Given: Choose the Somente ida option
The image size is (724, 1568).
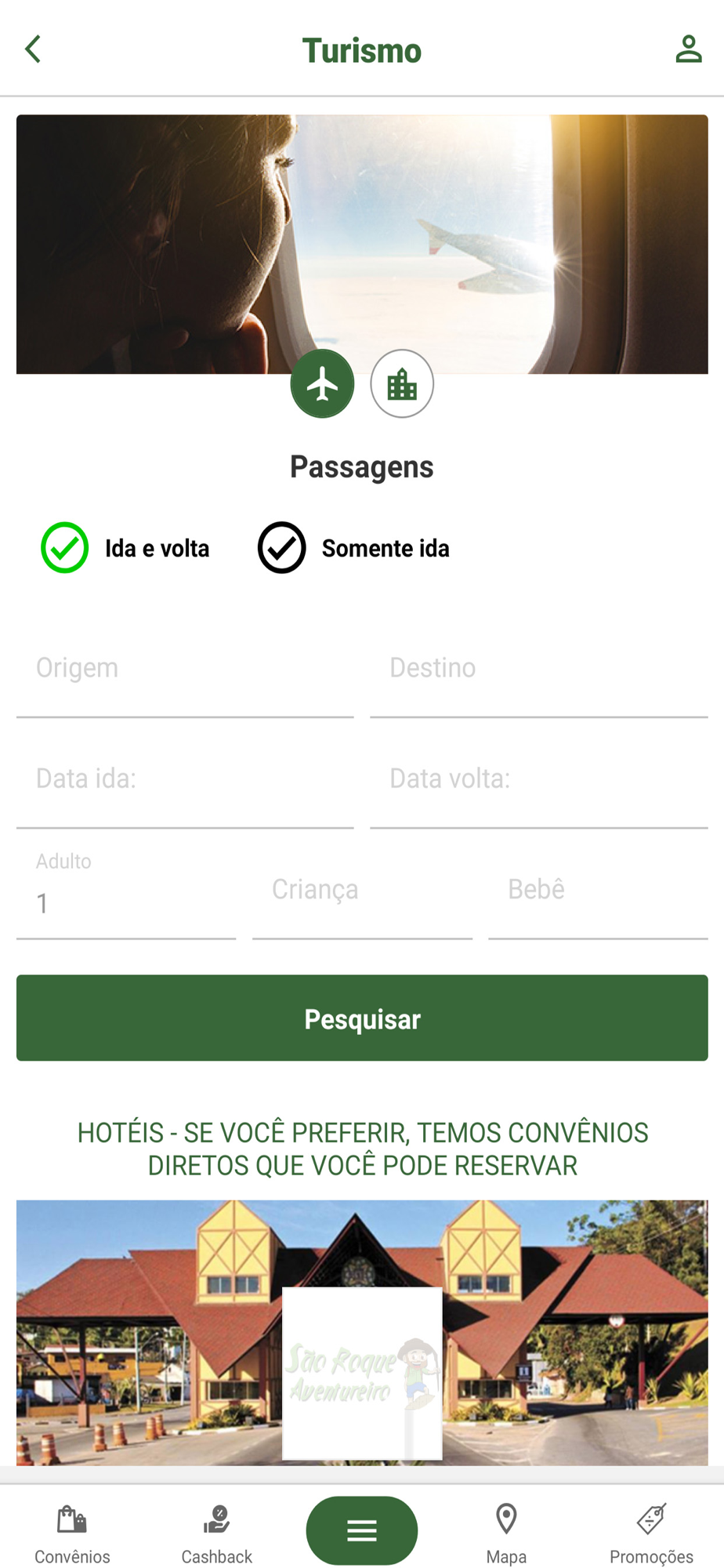Looking at the screenshot, I should click(x=282, y=548).
